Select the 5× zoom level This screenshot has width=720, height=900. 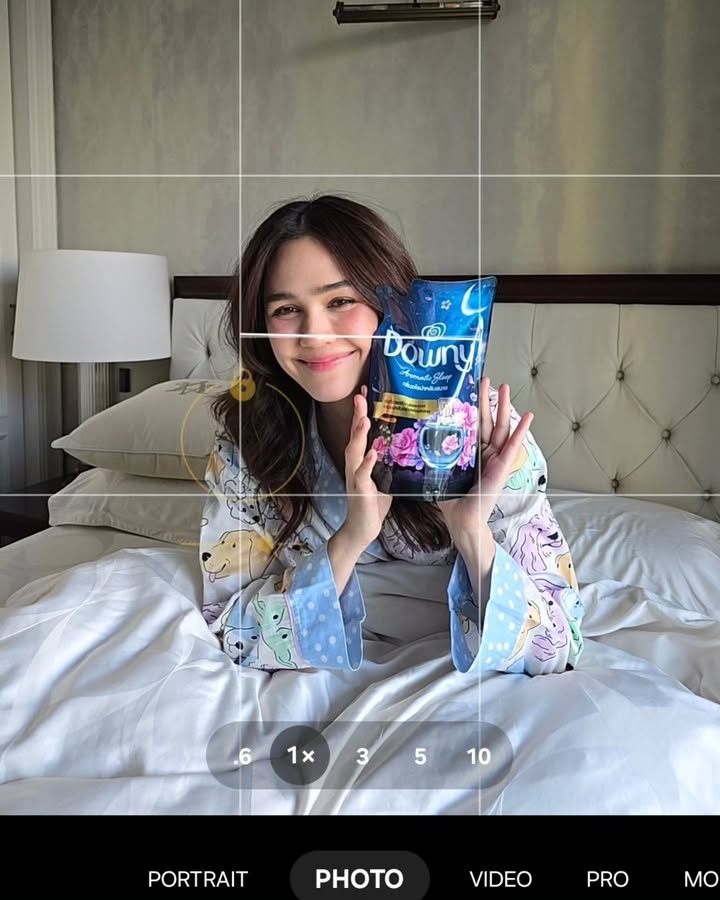[x=419, y=757]
